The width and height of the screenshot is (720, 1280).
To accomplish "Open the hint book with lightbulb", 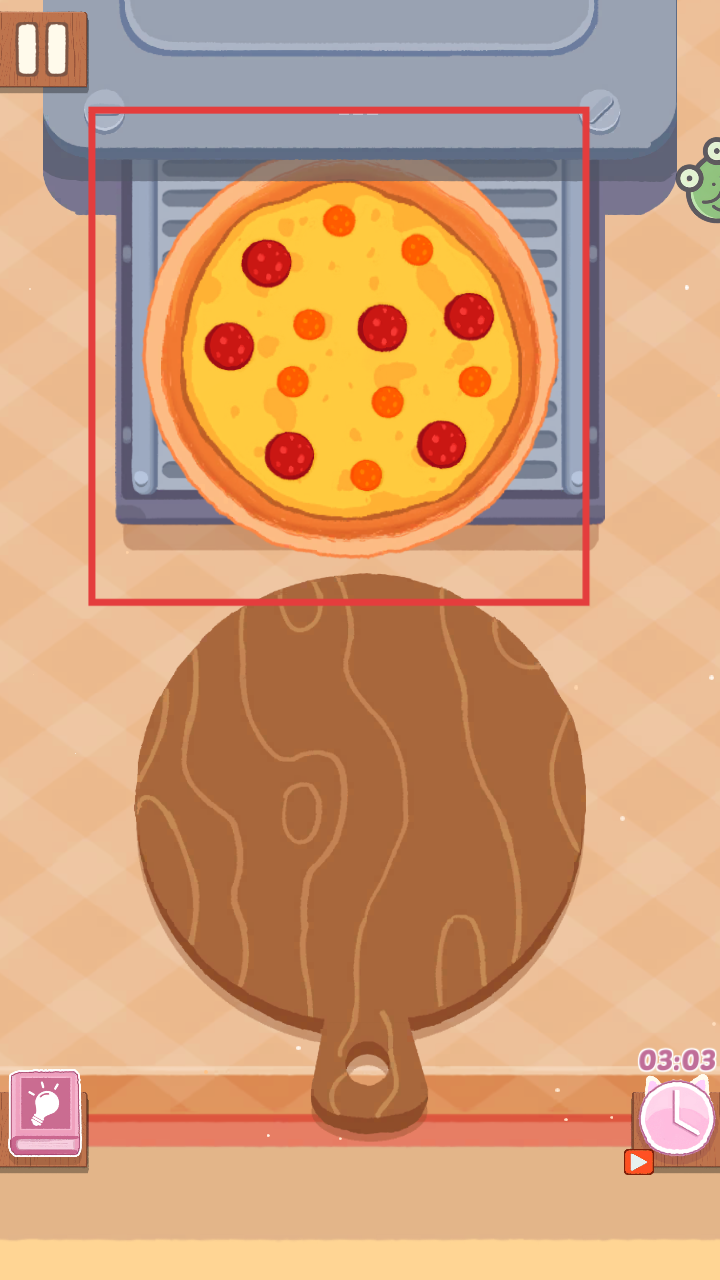I will click(x=45, y=1112).
